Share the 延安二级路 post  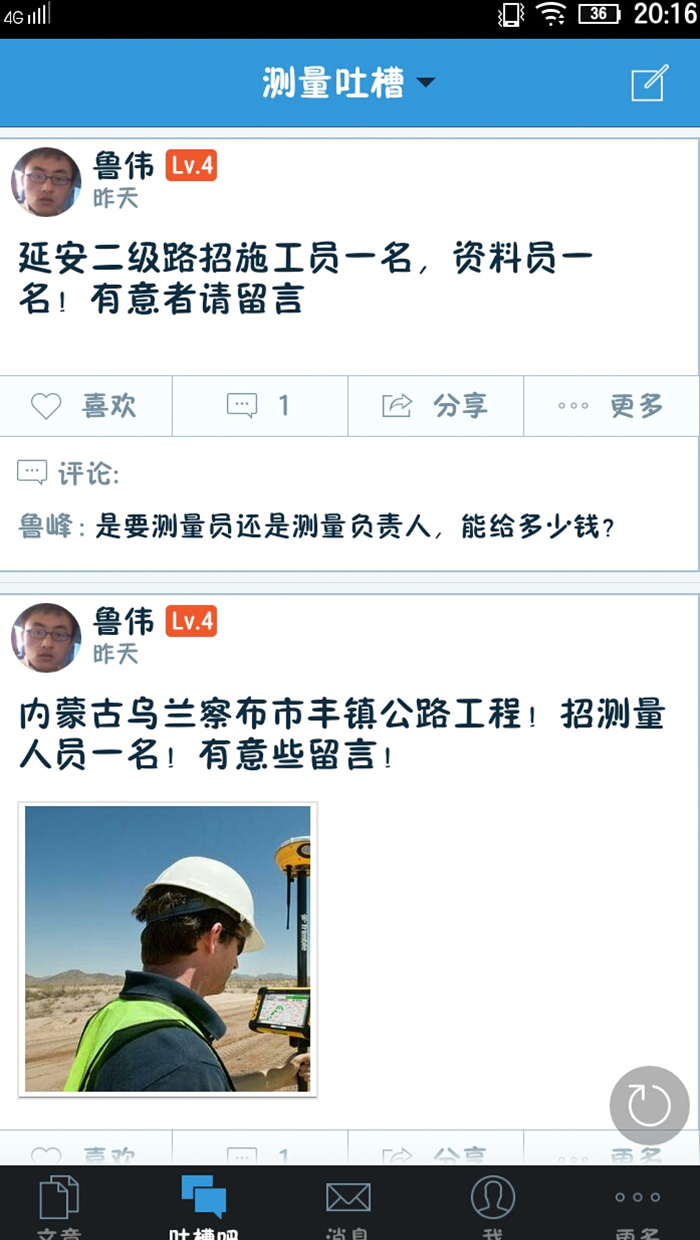coord(436,406)
